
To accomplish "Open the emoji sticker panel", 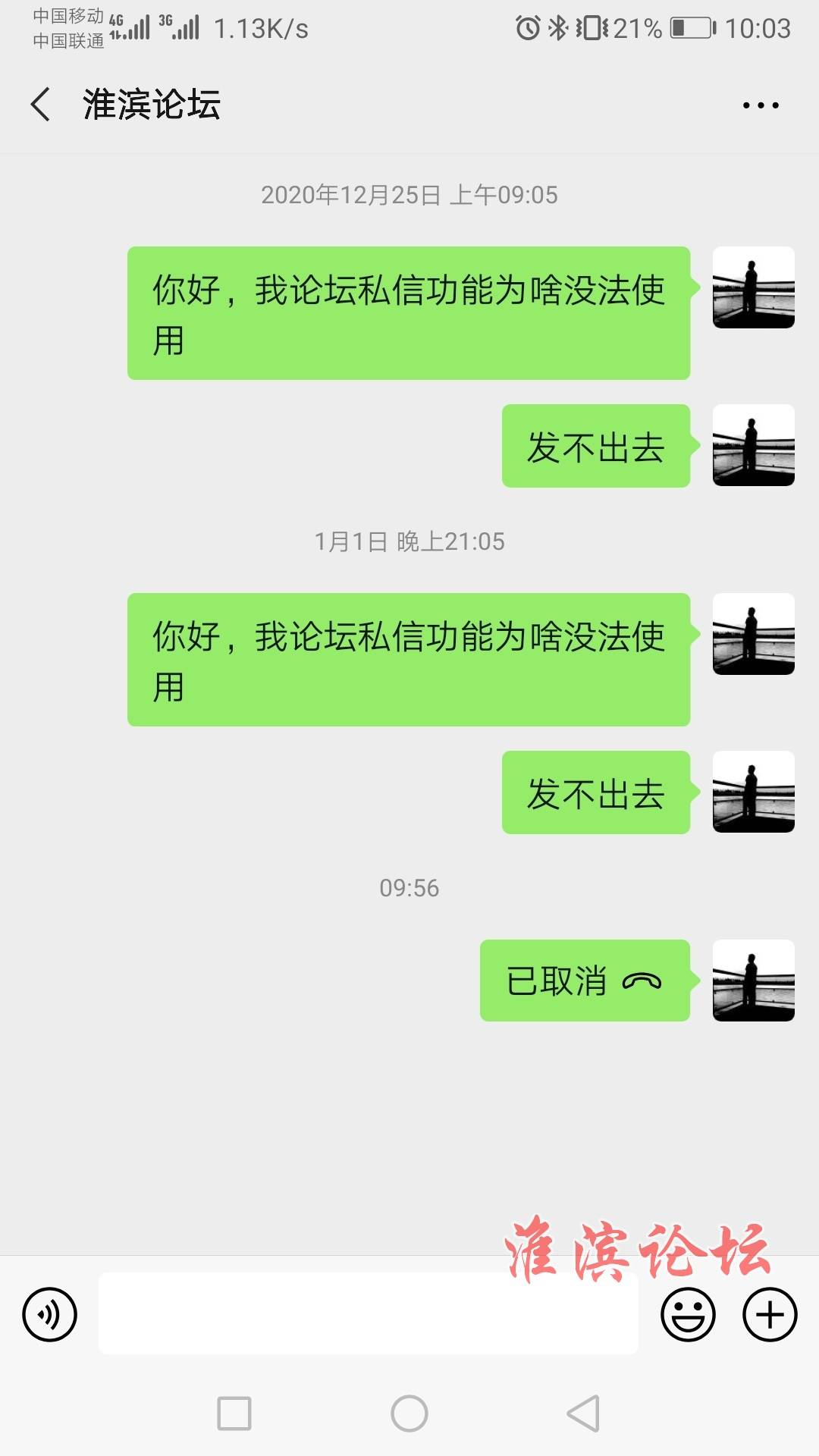I will (x=688, y=1314).
